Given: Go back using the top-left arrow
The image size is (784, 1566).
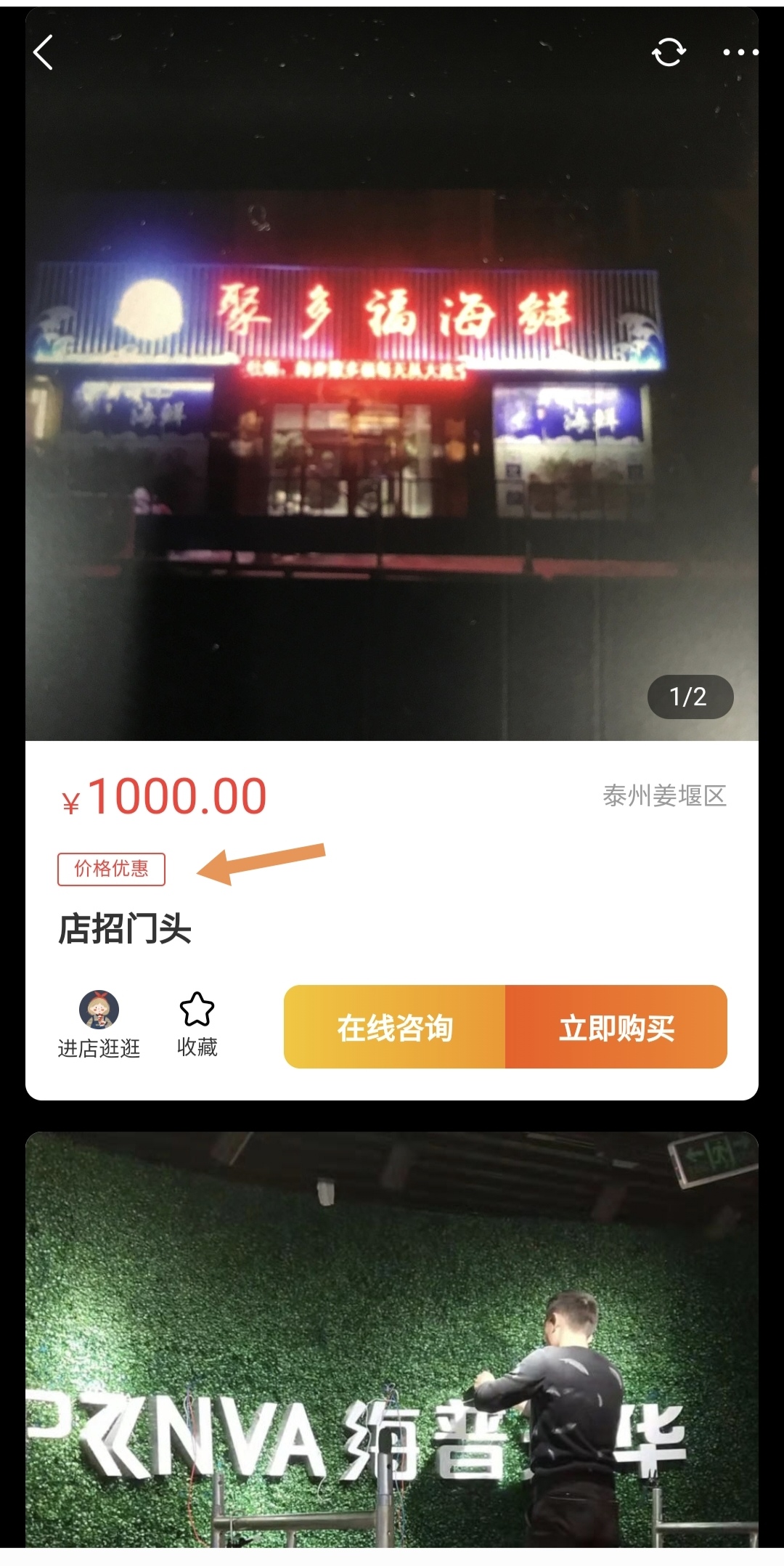Looking at the screenshot, I should click(x=44, y=52).
